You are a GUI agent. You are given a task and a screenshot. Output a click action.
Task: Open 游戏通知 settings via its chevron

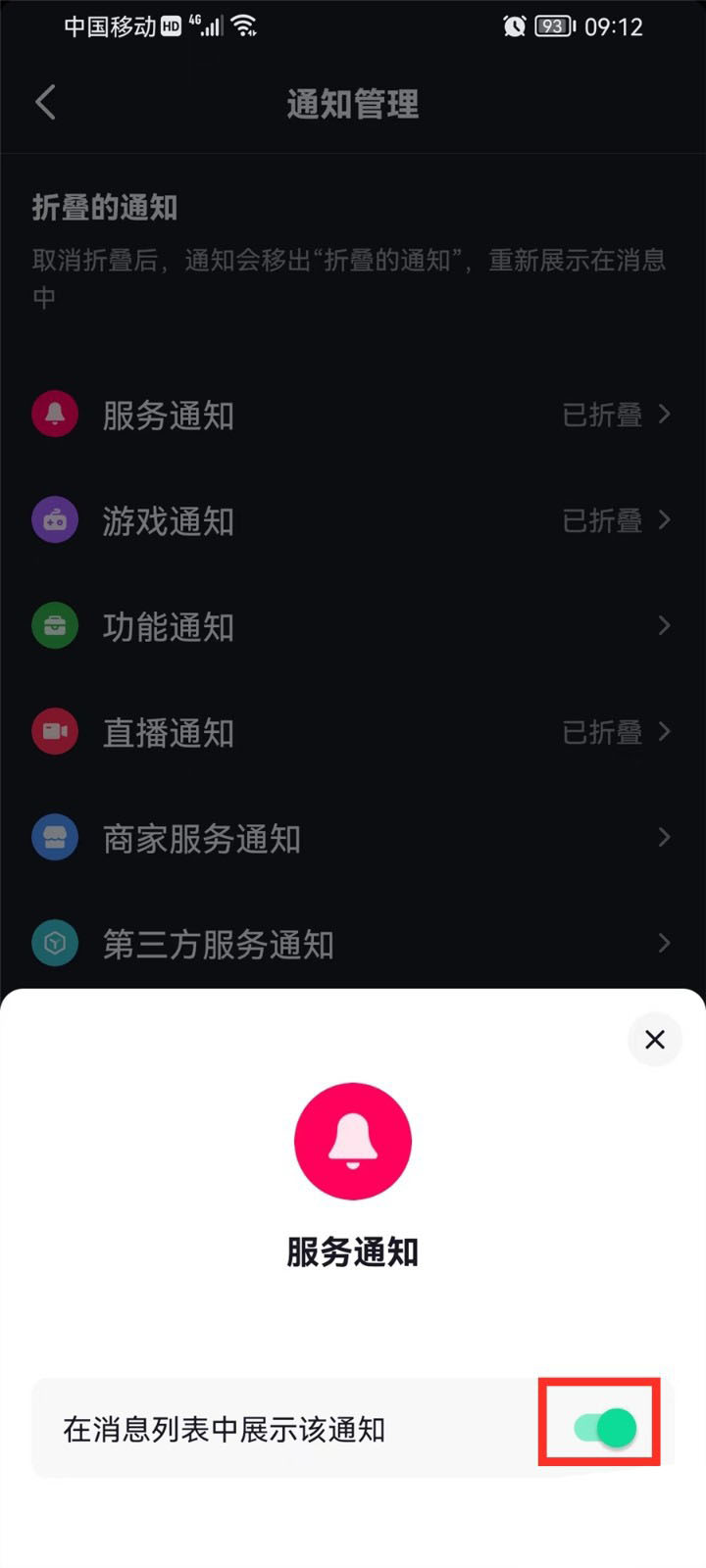tap(664, 519)
